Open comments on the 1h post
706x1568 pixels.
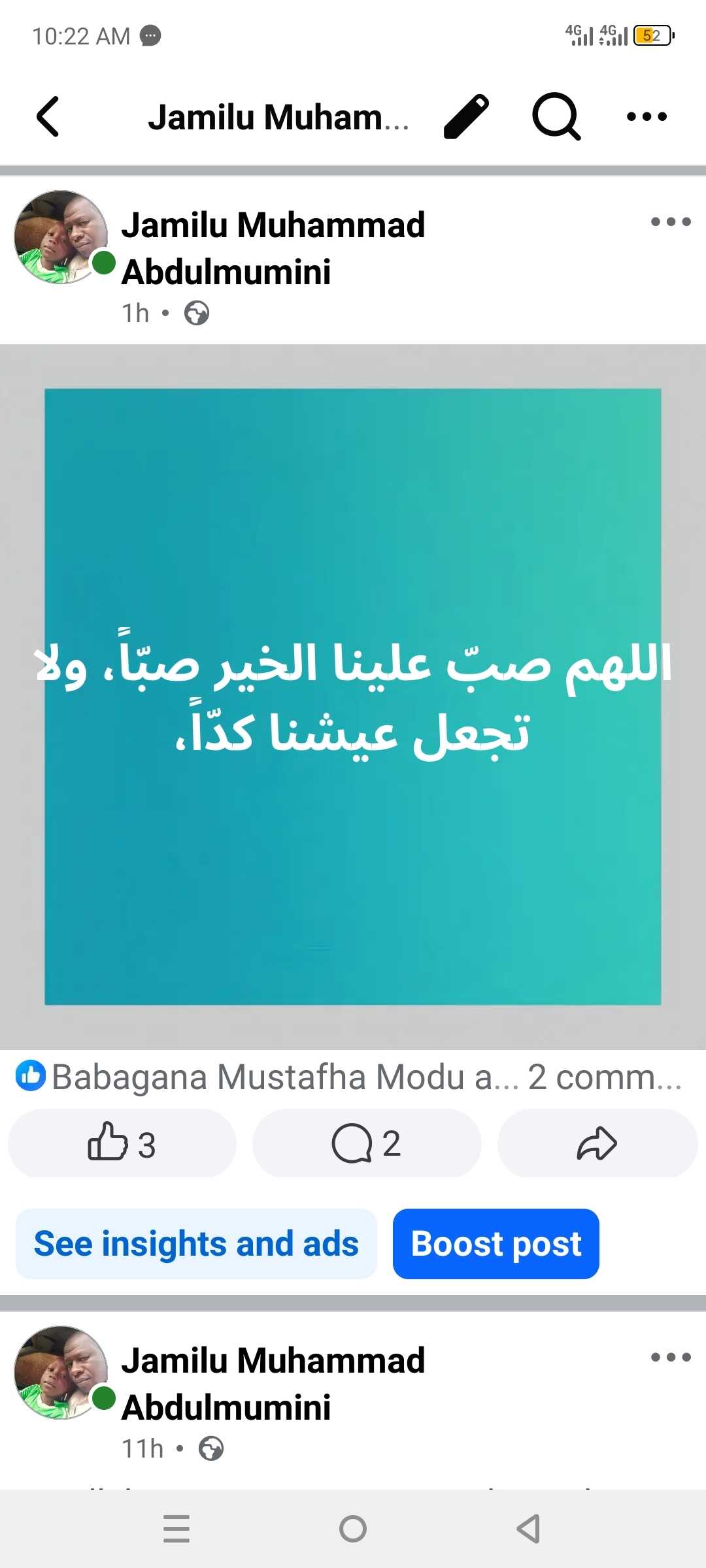[366, 1143]
